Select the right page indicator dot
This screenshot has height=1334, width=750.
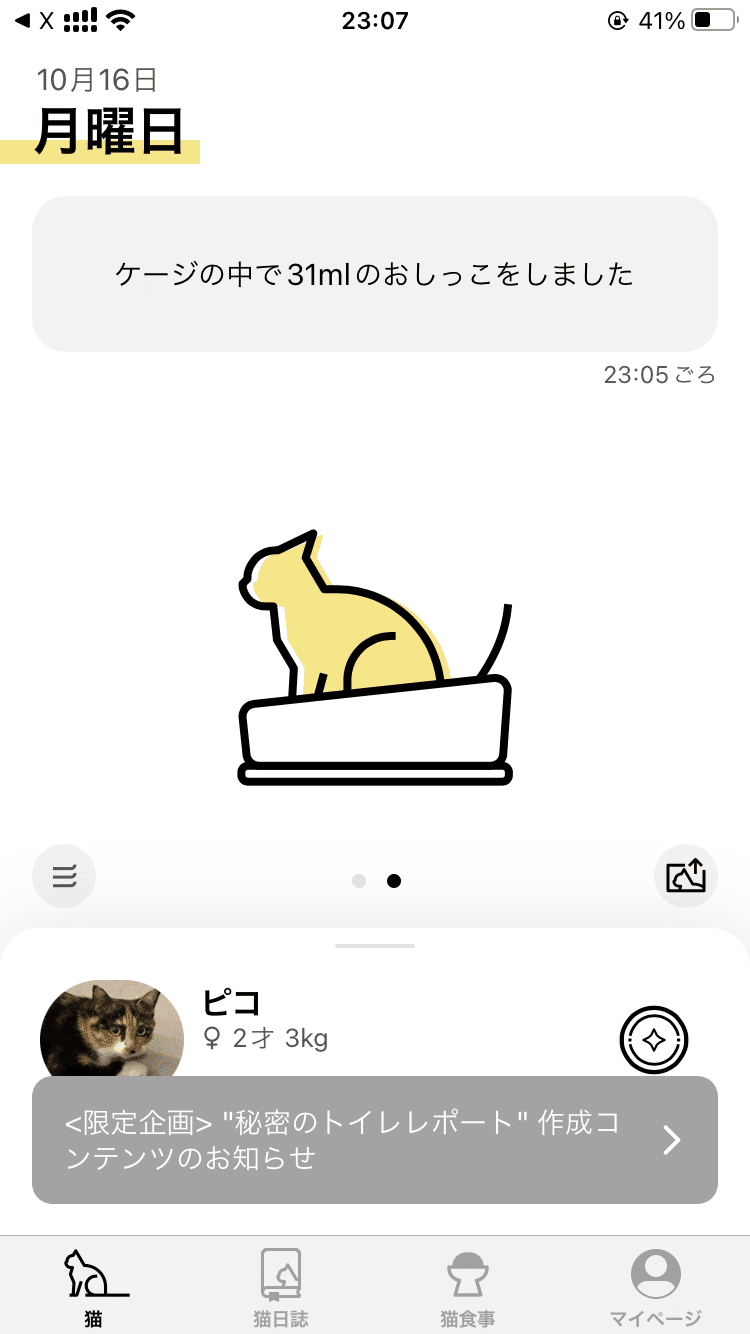[394, 881]
